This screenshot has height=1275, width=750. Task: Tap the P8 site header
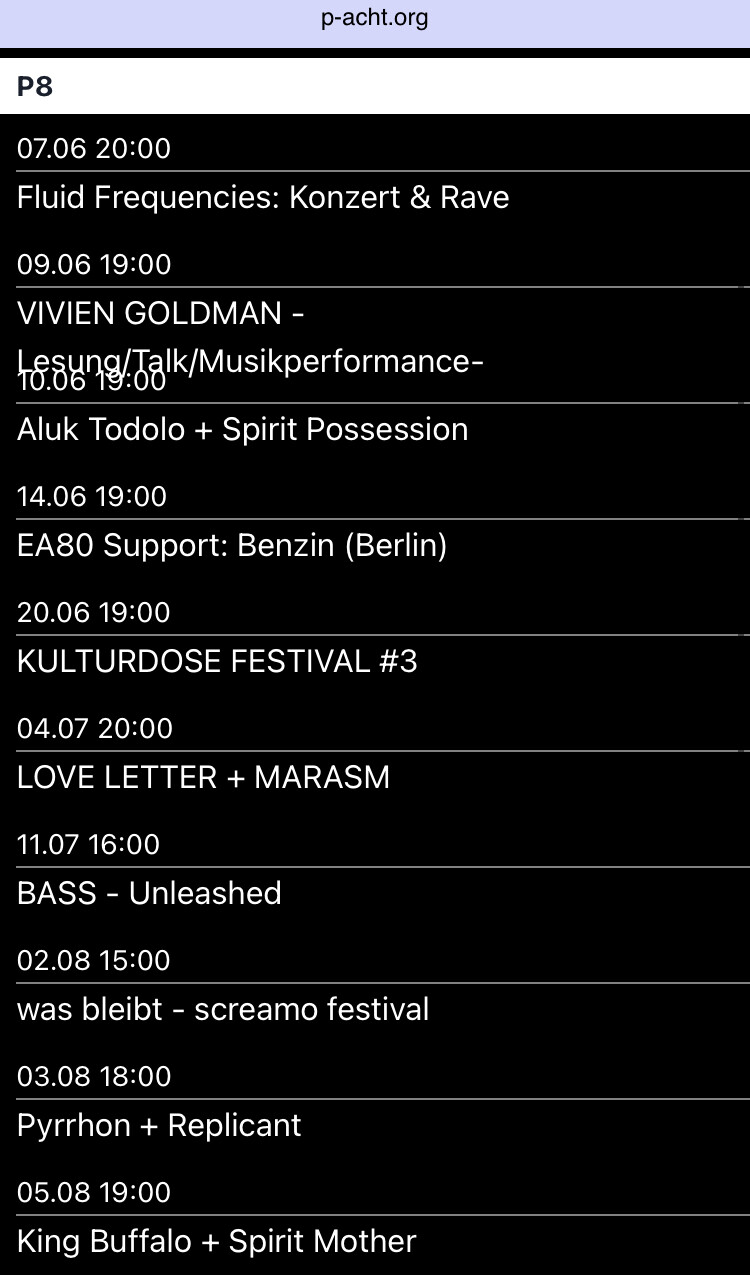click(x=375, y=86)
